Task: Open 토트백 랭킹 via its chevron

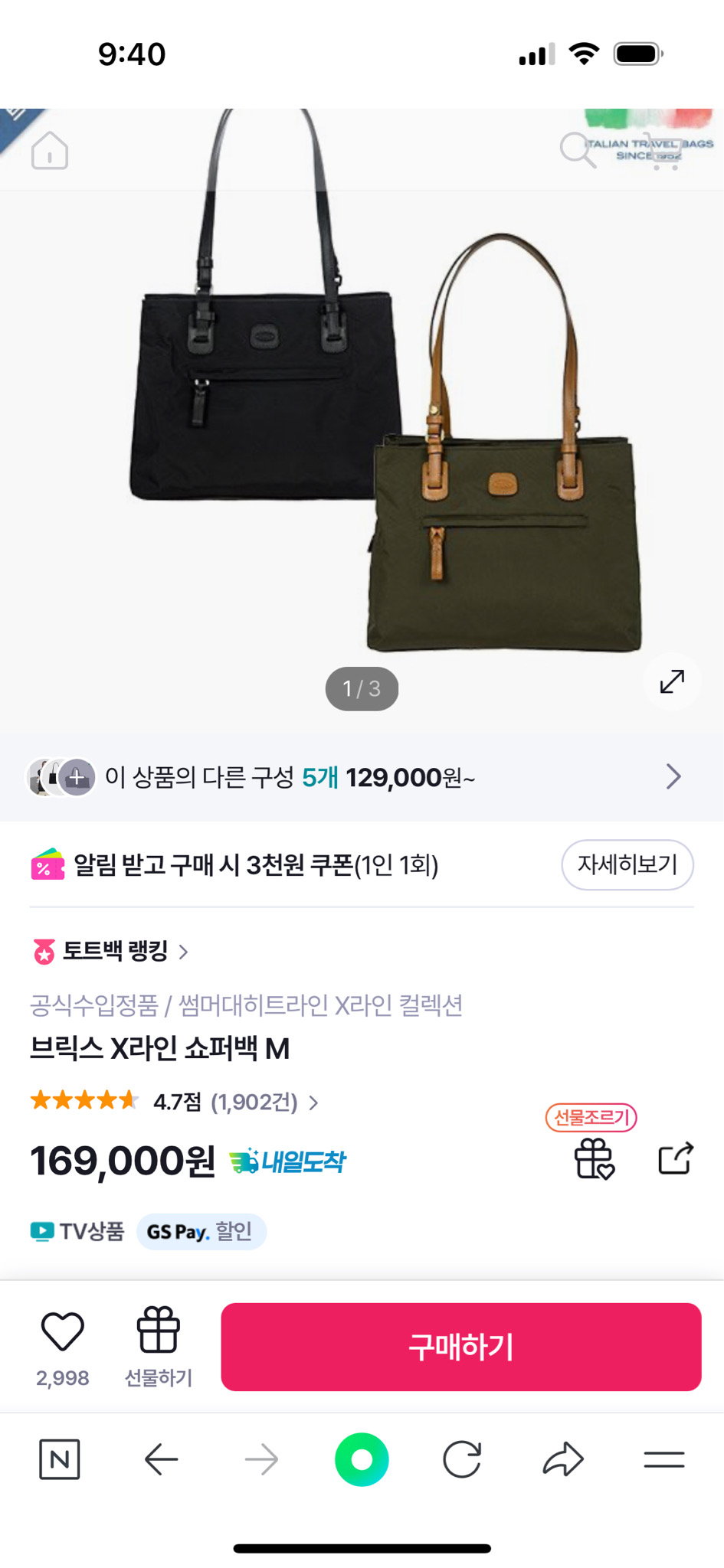Action: (x=184, y=952)
